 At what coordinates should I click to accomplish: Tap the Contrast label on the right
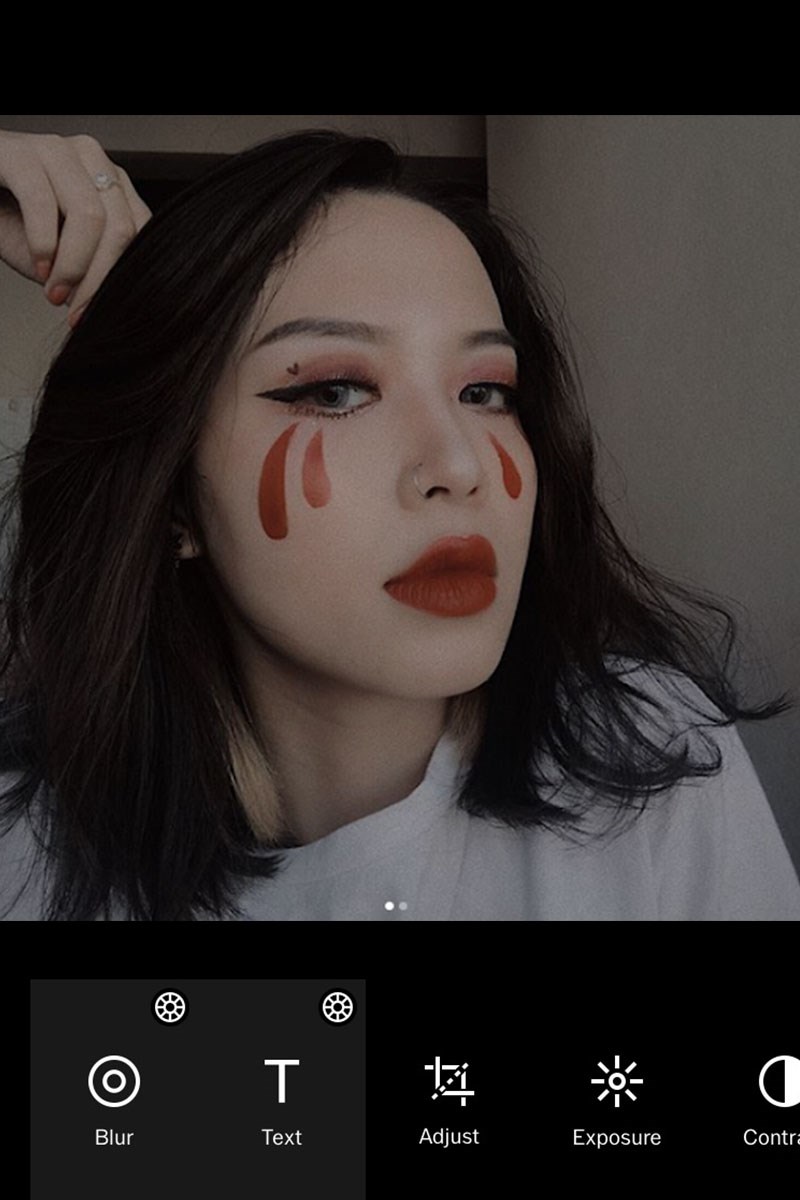click(774, 1137)
